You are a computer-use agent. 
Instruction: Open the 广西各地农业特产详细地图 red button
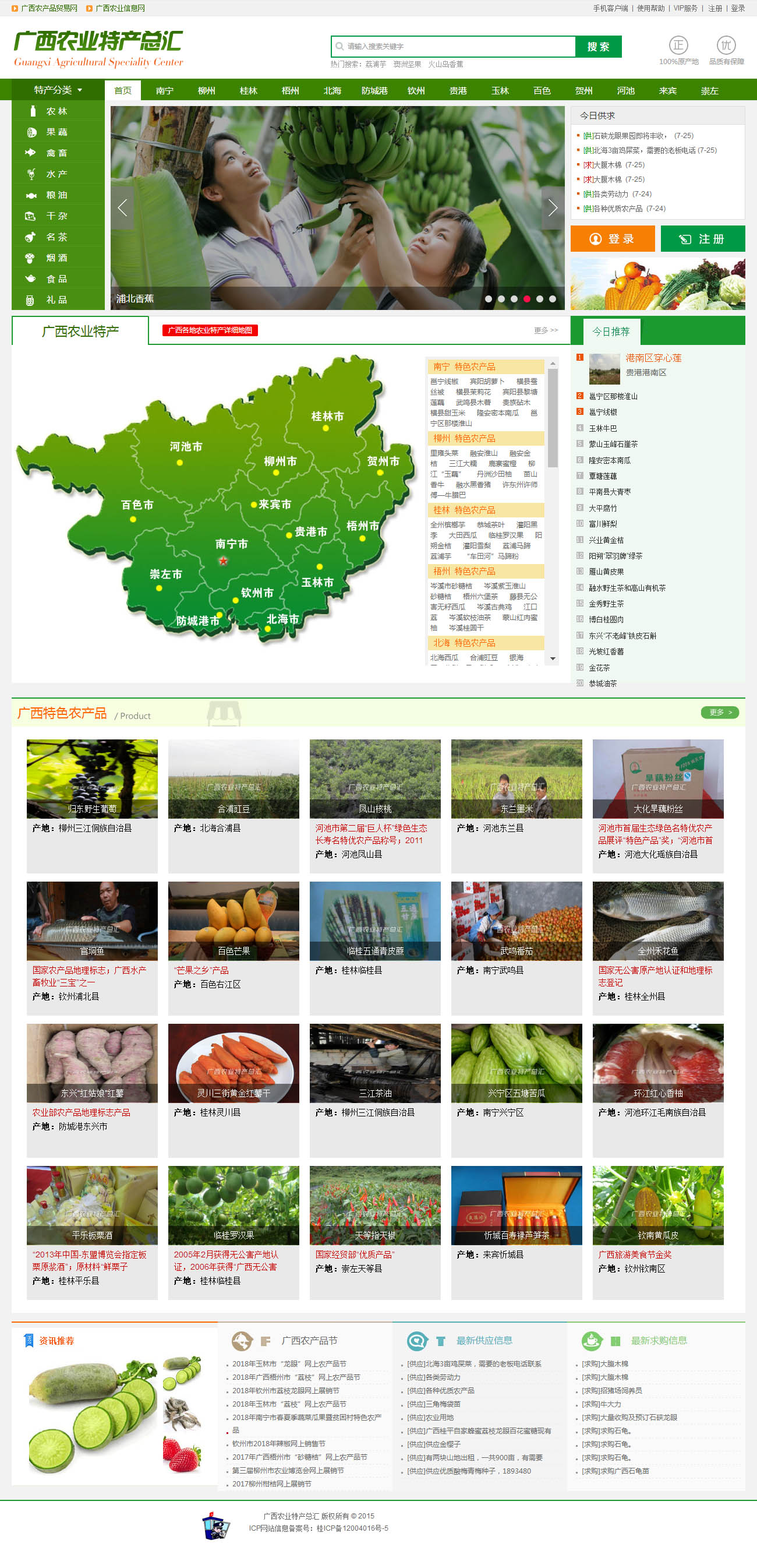[x=210, y=330]
